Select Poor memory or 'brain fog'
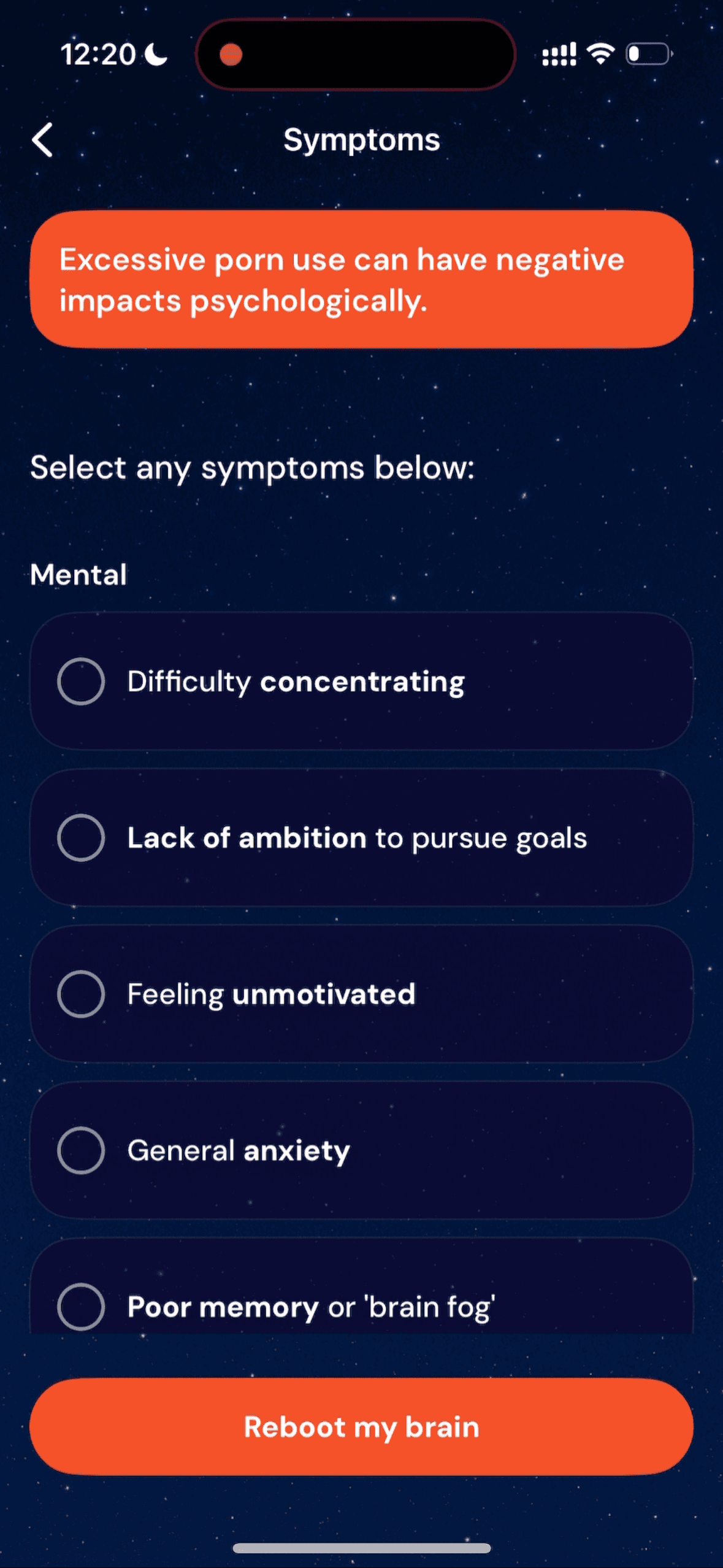The width and height of the screenshot is (723, 1568). (x=361, y=1286)
